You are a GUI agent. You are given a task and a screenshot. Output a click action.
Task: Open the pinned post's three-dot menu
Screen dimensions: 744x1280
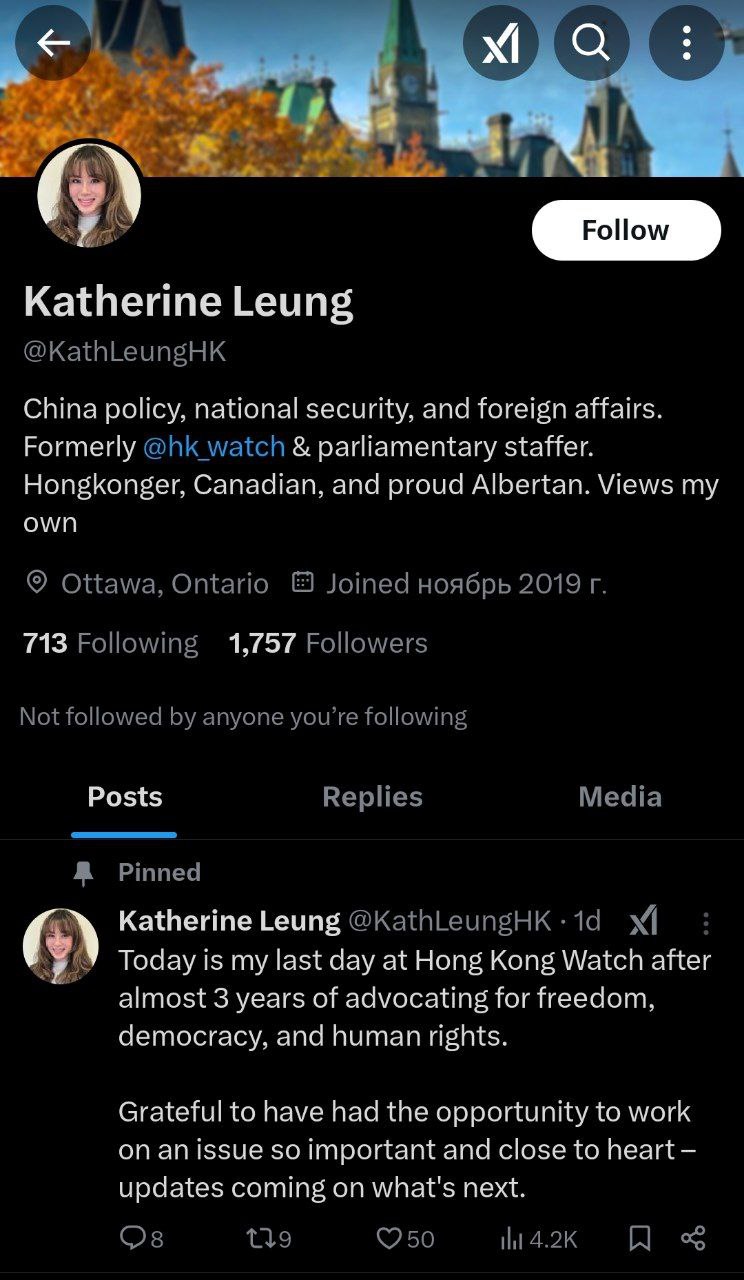point(705,923)
